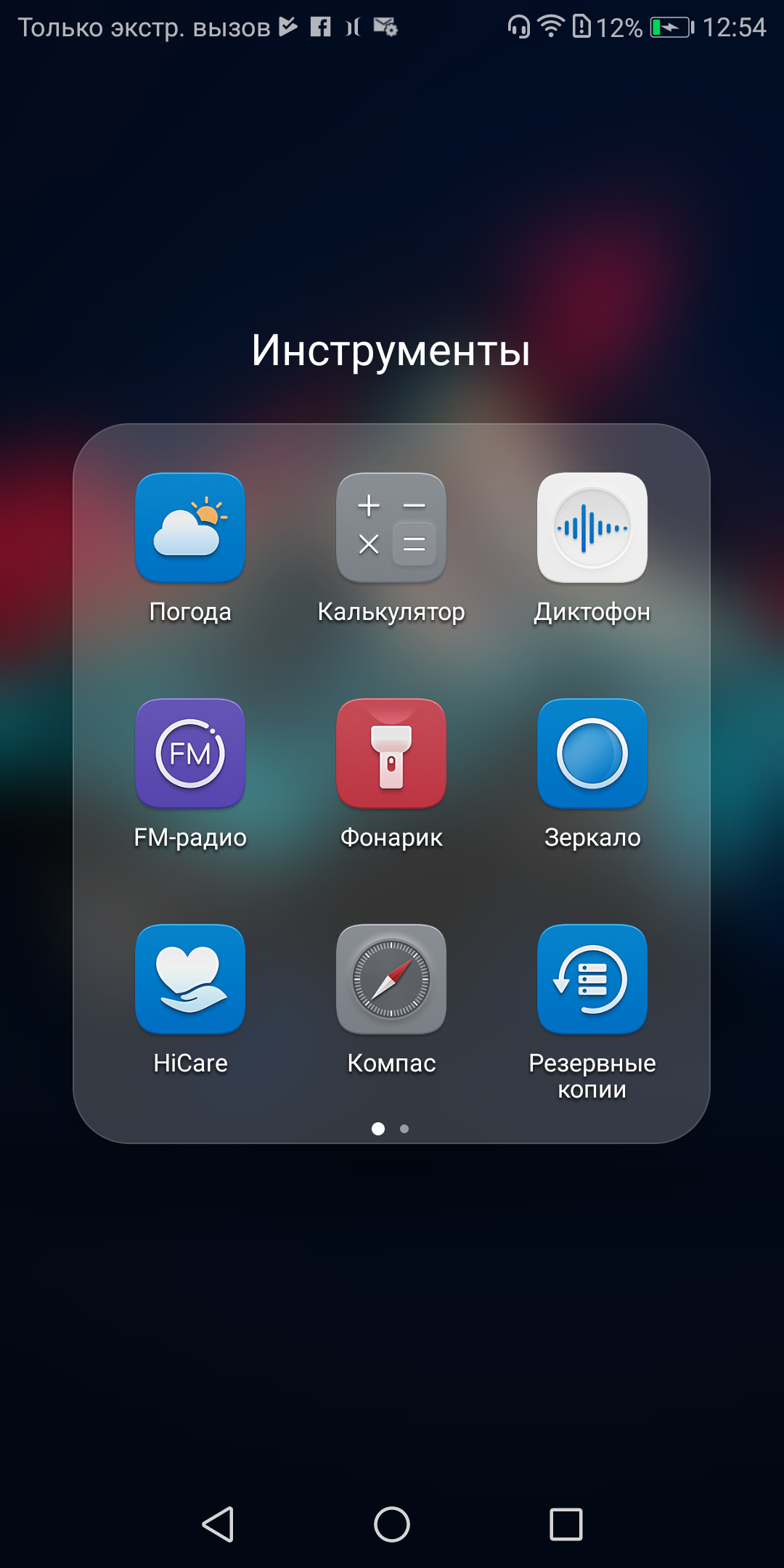Screen dimensions: 784x1568
Task: Open the Зеркало mirror app
Action: pos(592,754)
